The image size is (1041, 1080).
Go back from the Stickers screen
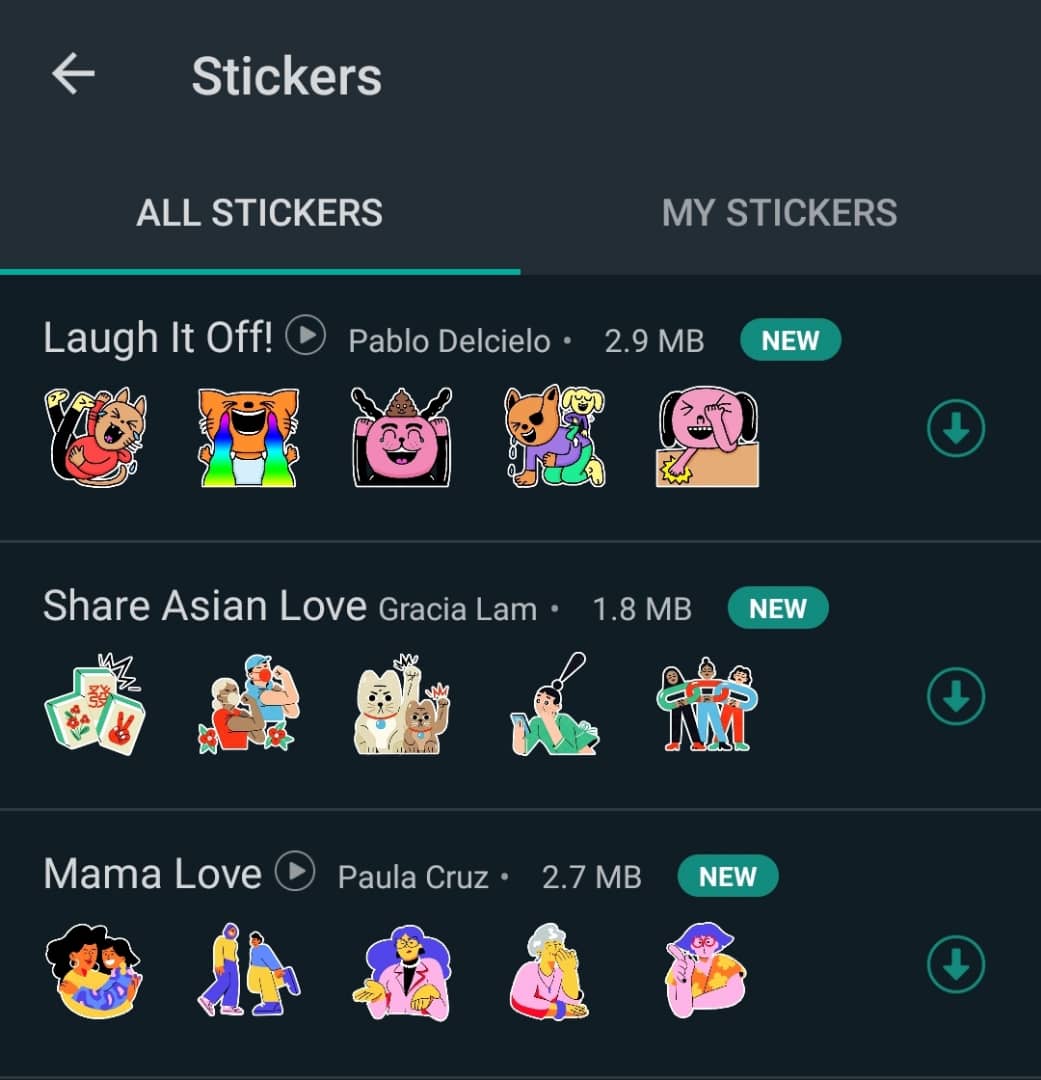point(73,75)
